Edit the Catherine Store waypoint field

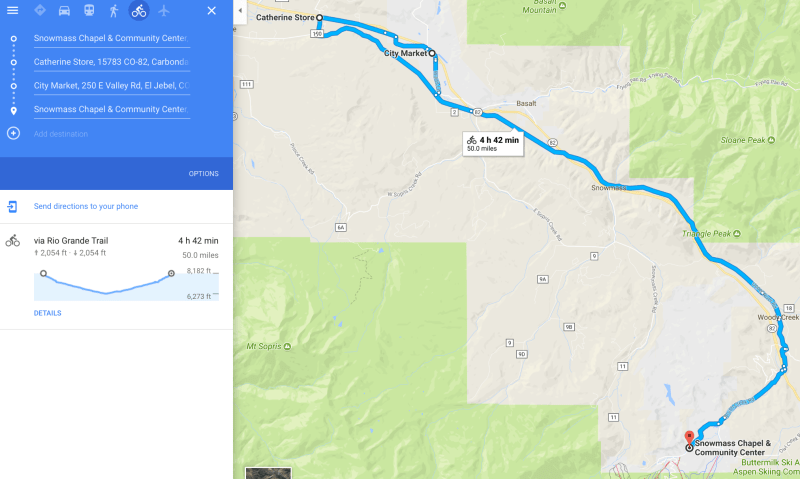point(112,62)
